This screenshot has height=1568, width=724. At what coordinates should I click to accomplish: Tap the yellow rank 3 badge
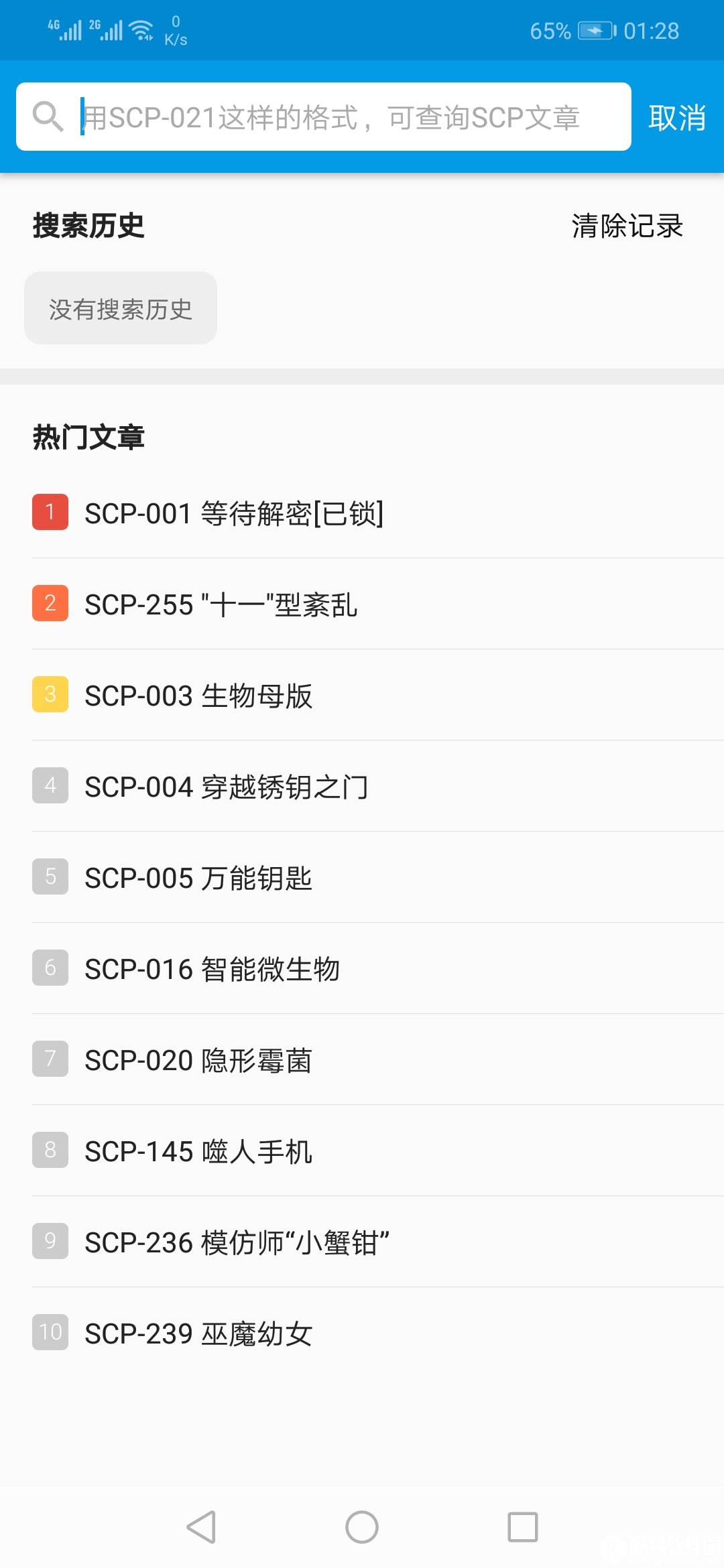(50, 696)
